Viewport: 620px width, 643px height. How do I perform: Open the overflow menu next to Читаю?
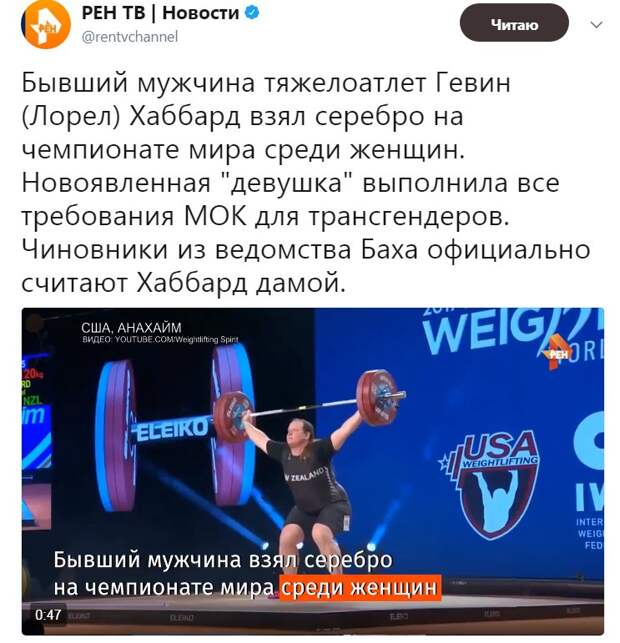click(595, 23)
